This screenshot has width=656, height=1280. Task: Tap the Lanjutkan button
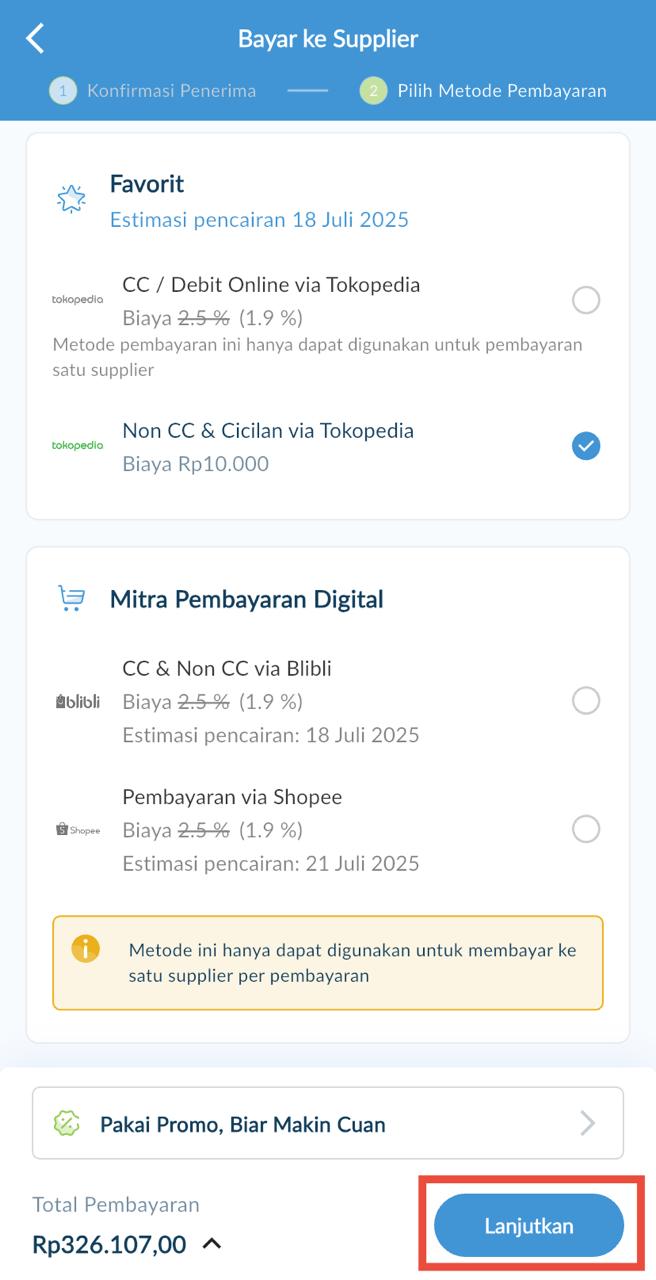[x=529, y=1225]
